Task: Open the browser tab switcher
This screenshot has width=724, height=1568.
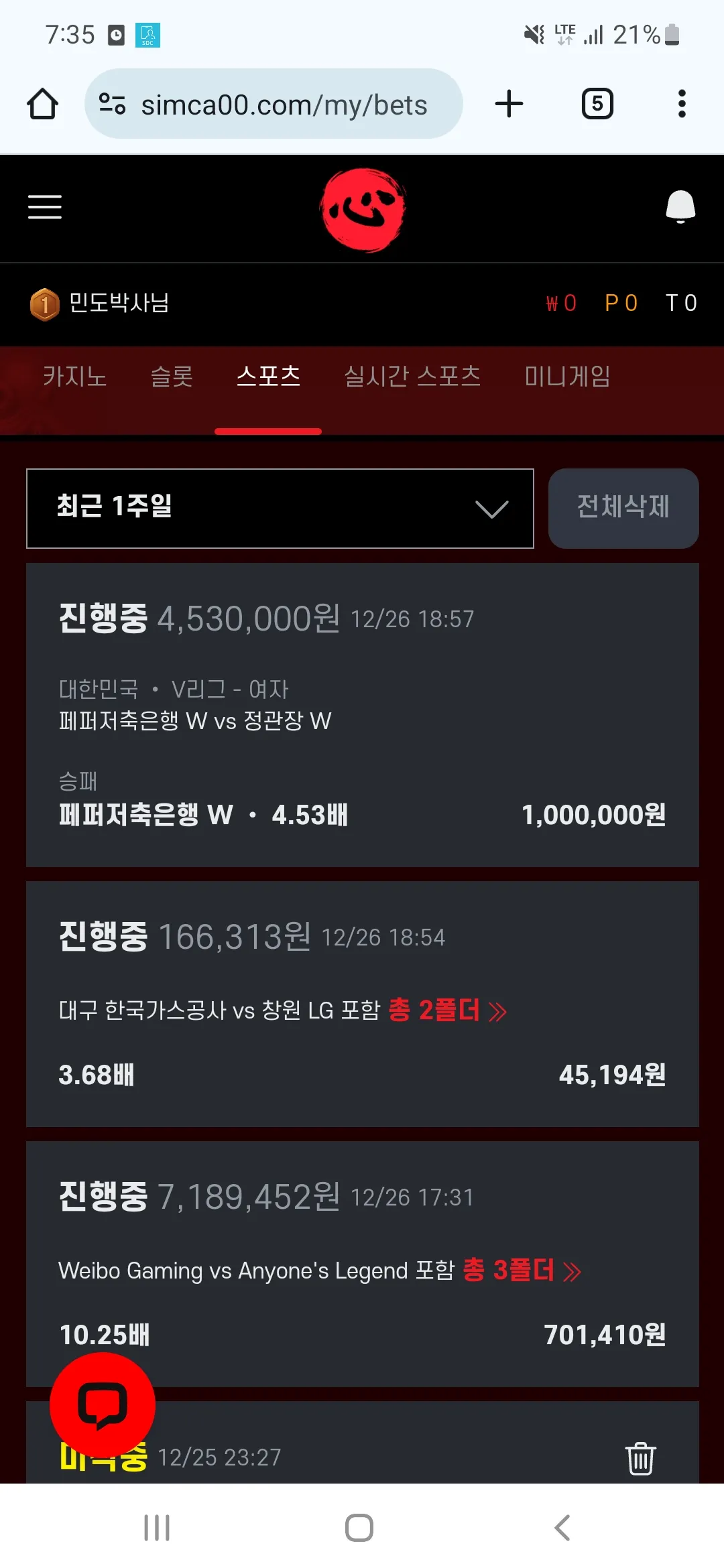Action: click(597, 104)
